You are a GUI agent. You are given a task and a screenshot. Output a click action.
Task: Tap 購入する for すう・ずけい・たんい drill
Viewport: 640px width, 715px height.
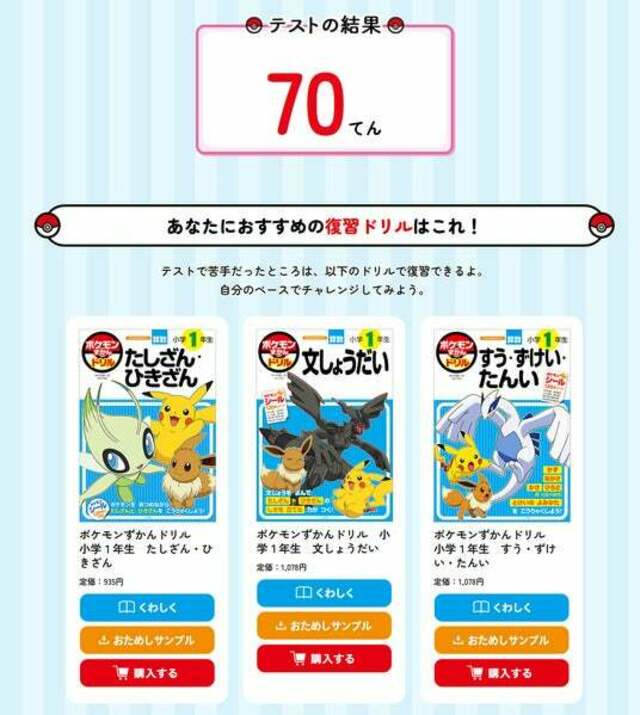click(501, 673)
